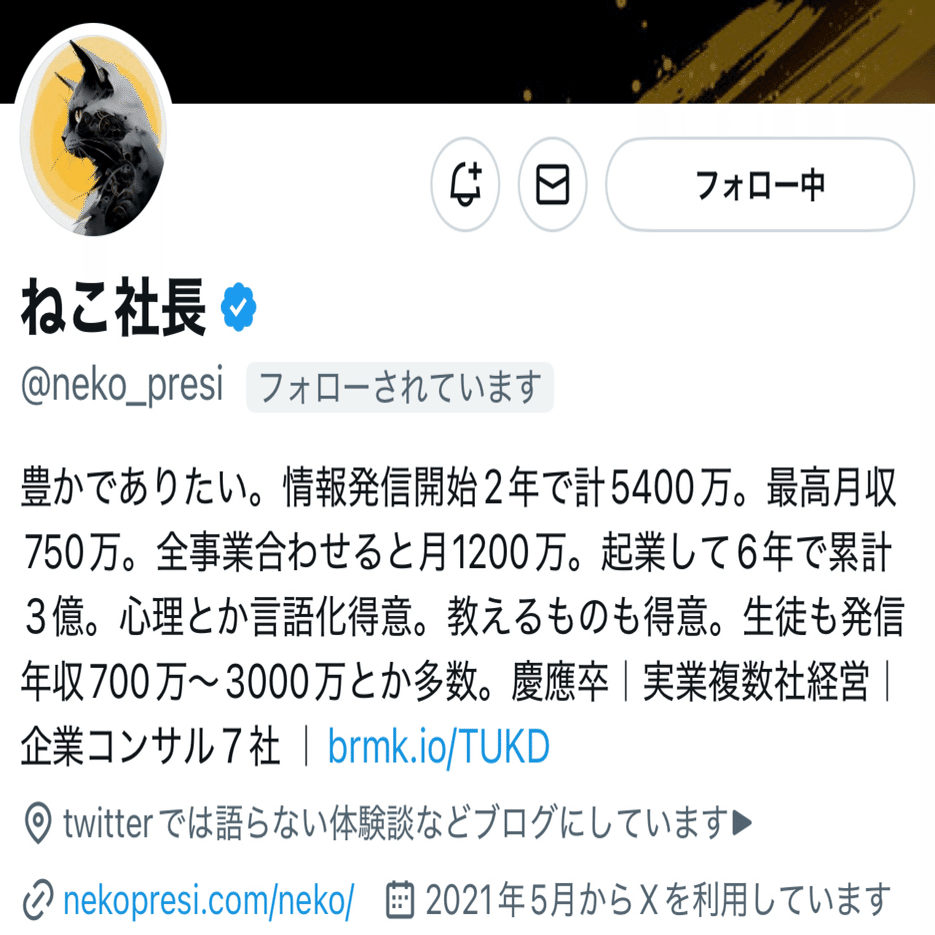The image size is (935, 935).
Task: Visit the nekopresi.com/neko/ website link
Action: coord(208,901)
